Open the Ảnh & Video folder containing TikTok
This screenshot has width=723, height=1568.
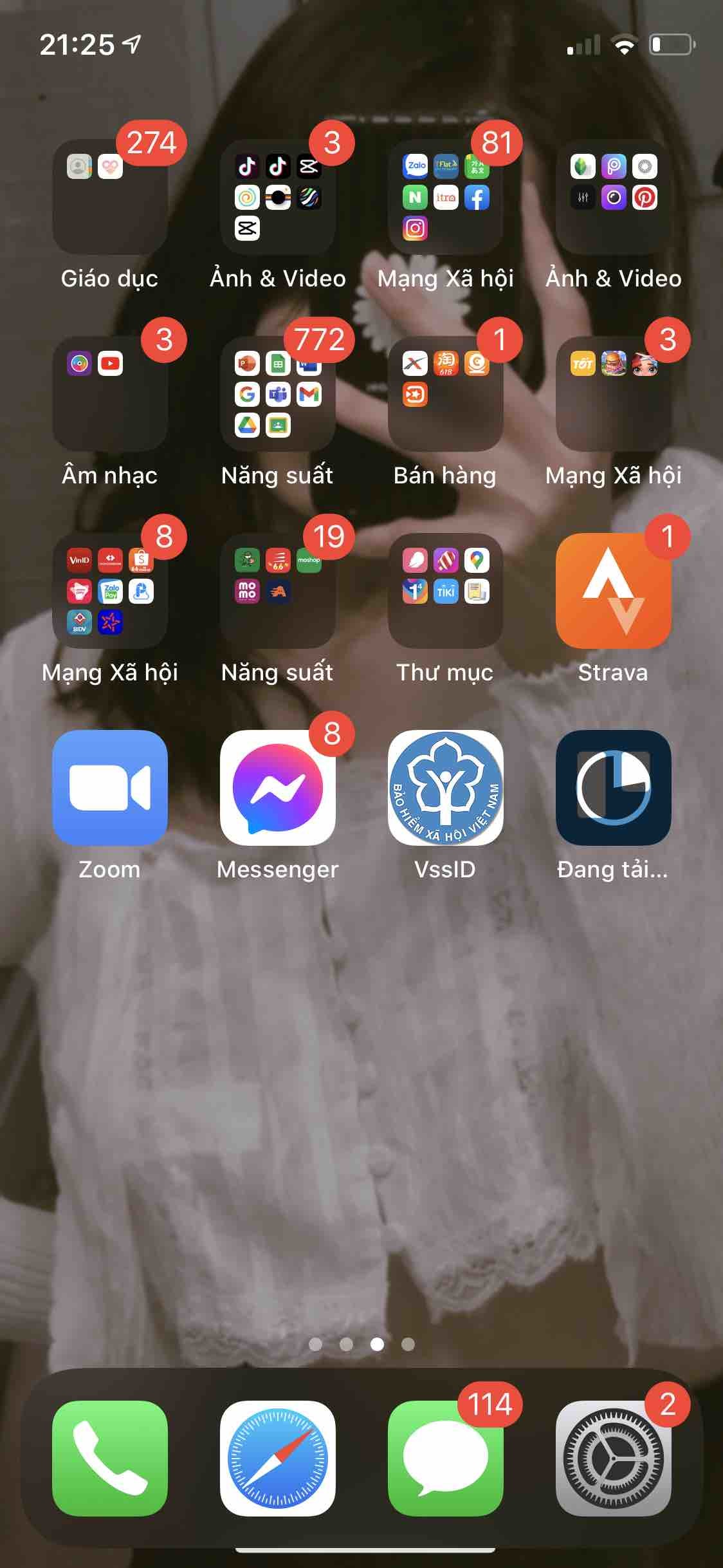pyautogui.click(x=277, y=197)
